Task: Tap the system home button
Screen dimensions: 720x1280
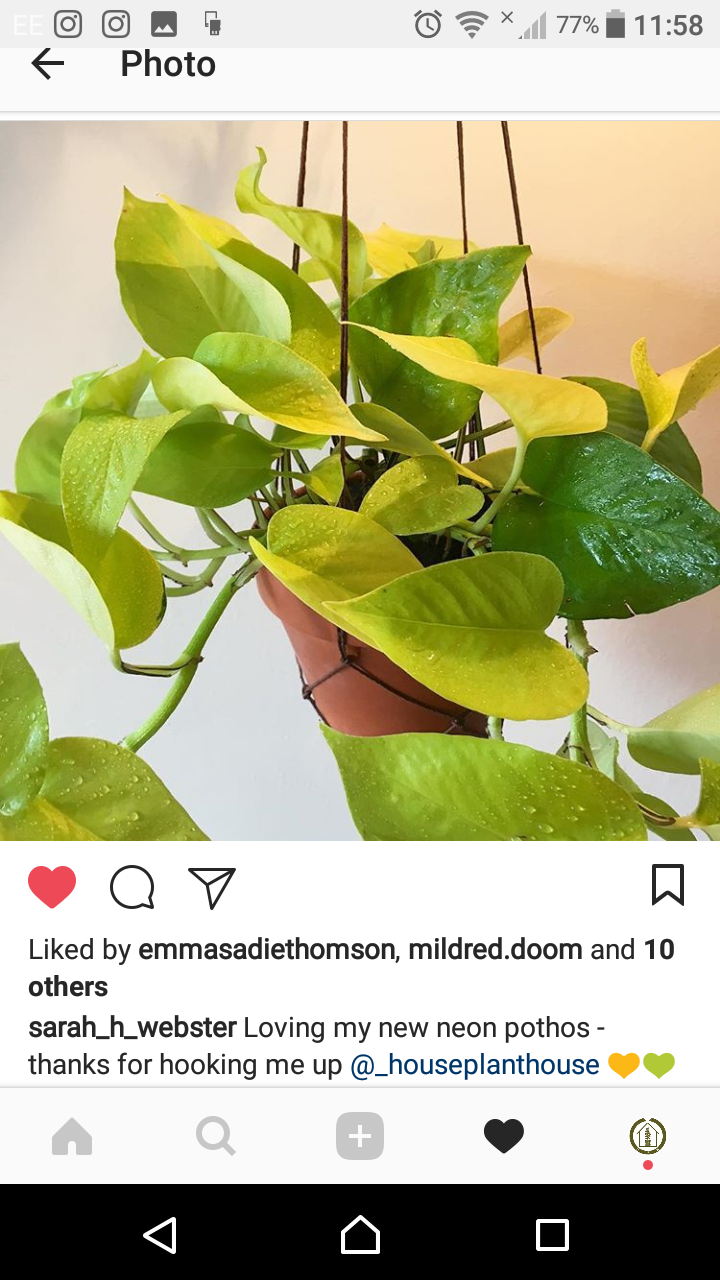Action: tap(360, 1234)
